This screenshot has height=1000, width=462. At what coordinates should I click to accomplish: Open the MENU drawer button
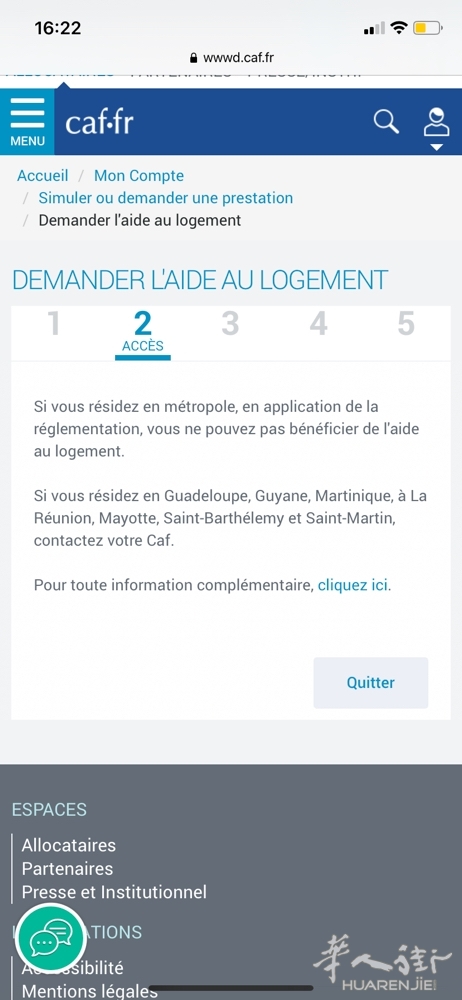coord(27,122)
